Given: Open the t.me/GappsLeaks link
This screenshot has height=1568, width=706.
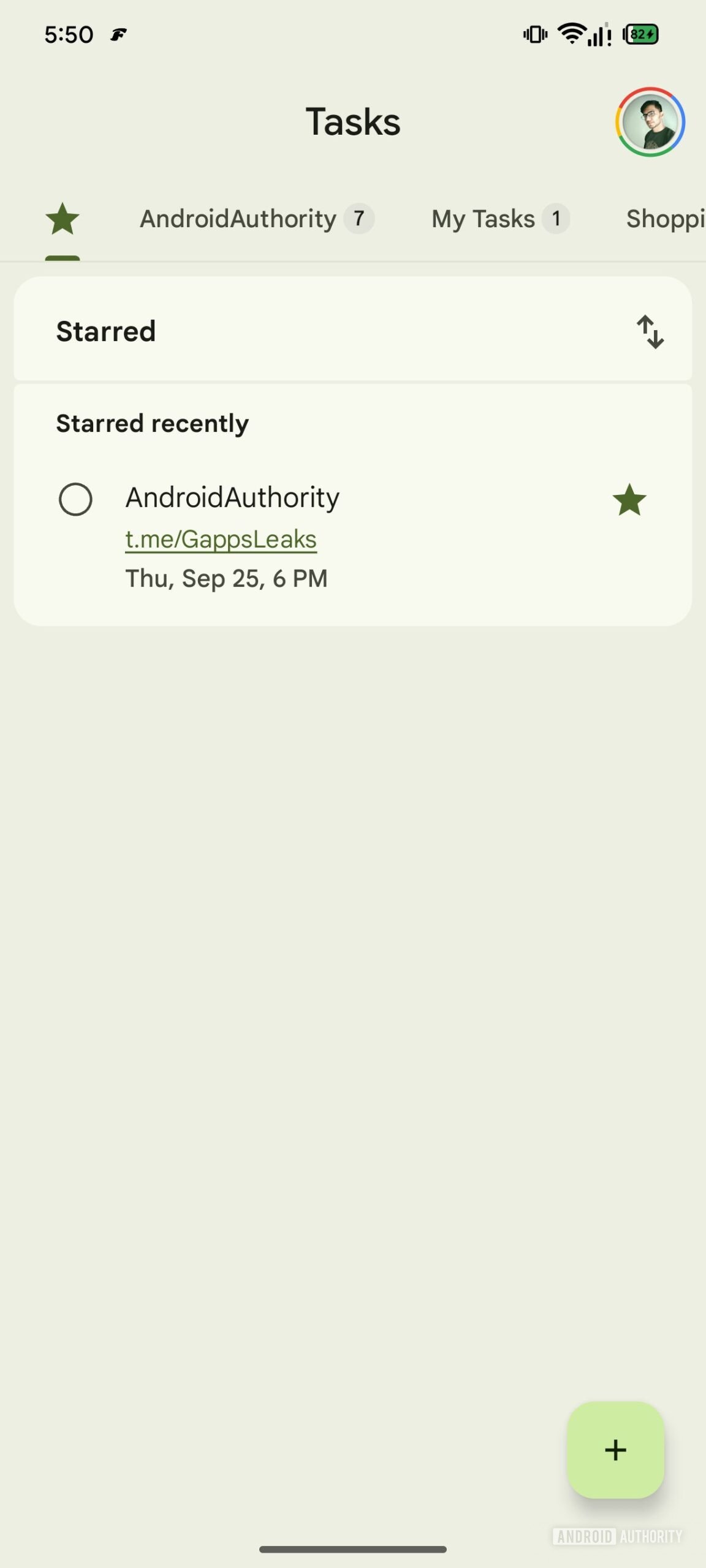Looking at the screenshot, I should click(221, 540).
